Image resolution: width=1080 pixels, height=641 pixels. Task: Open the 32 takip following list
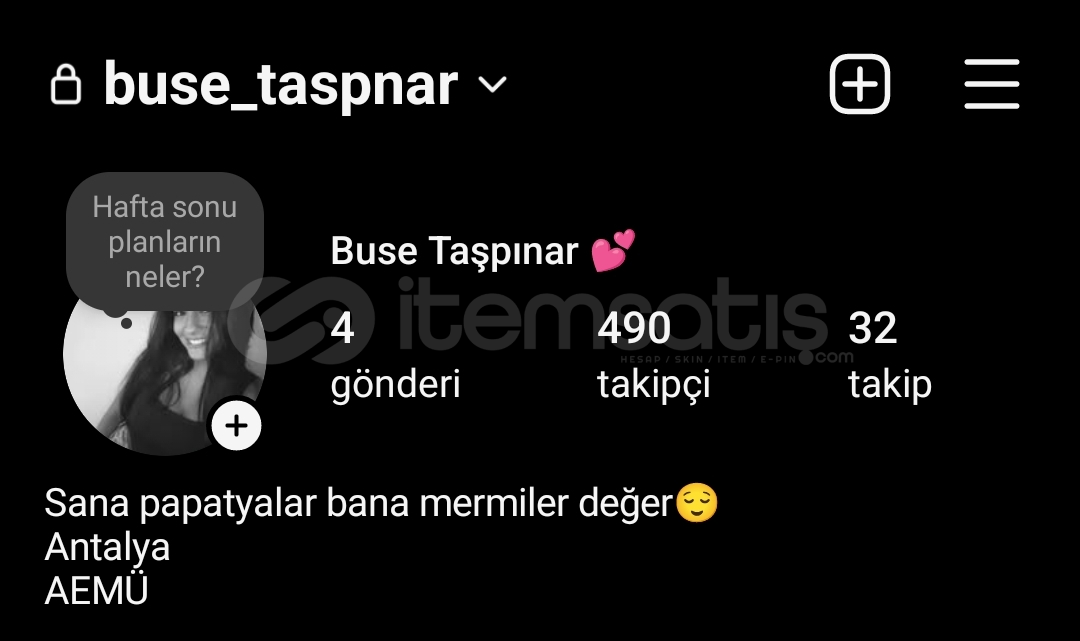click(x=889, y=355)
